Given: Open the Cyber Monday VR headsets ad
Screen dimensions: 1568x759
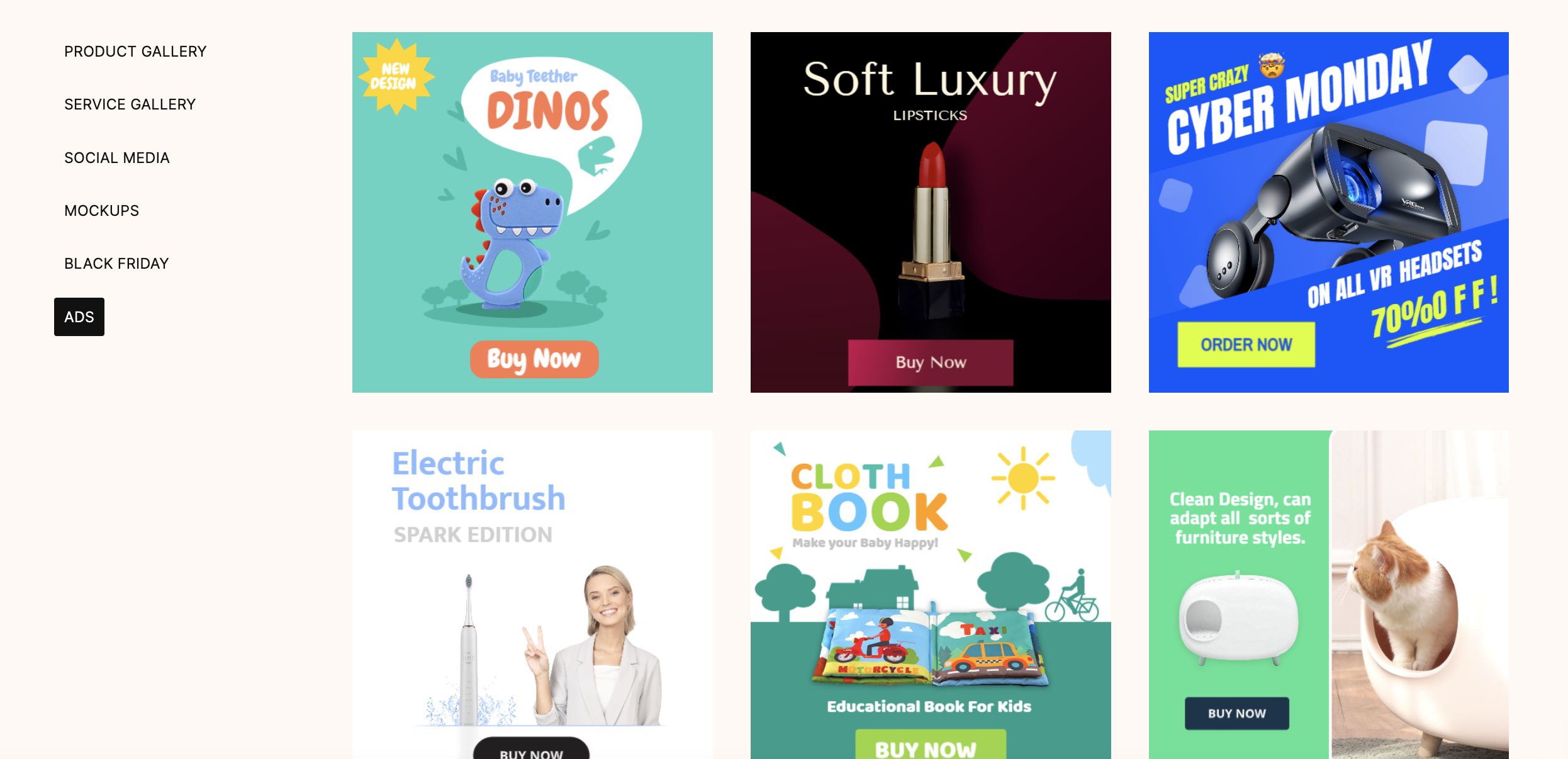Looking at the screenshot, I should click(x=1328, y=212).
